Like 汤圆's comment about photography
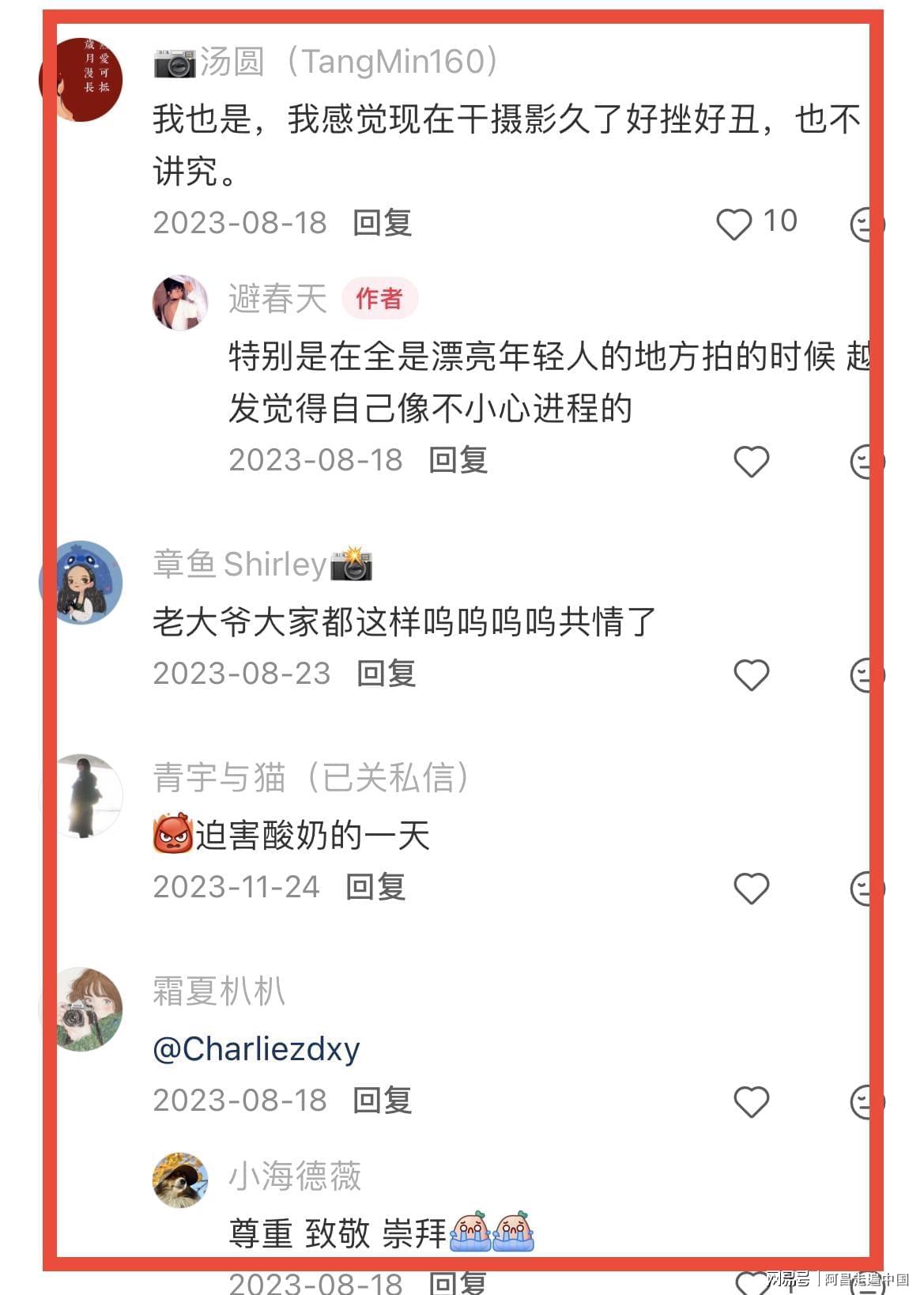 pos(734,224)
